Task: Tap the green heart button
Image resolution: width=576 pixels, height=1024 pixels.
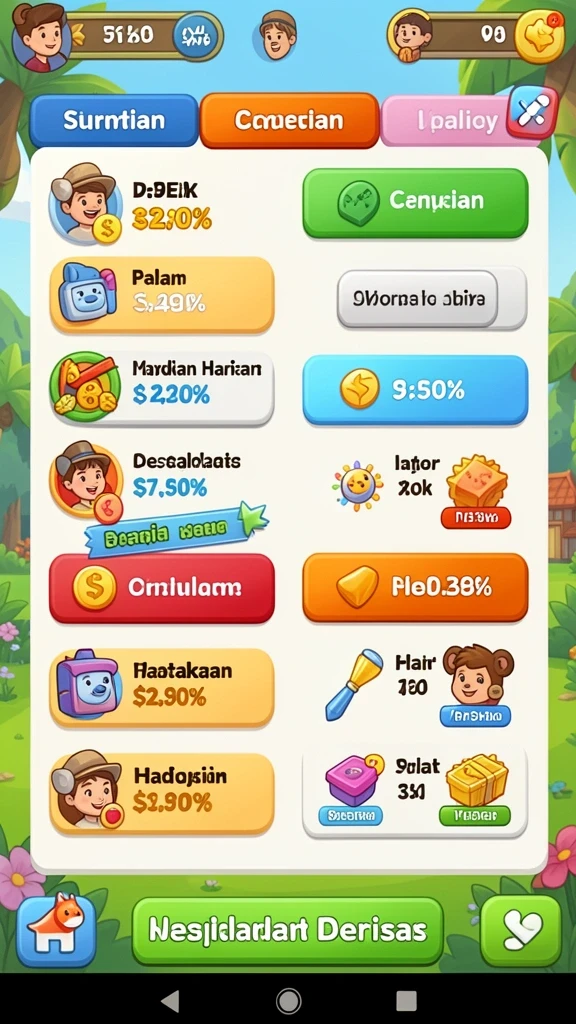Action: (x=520, y=931)
